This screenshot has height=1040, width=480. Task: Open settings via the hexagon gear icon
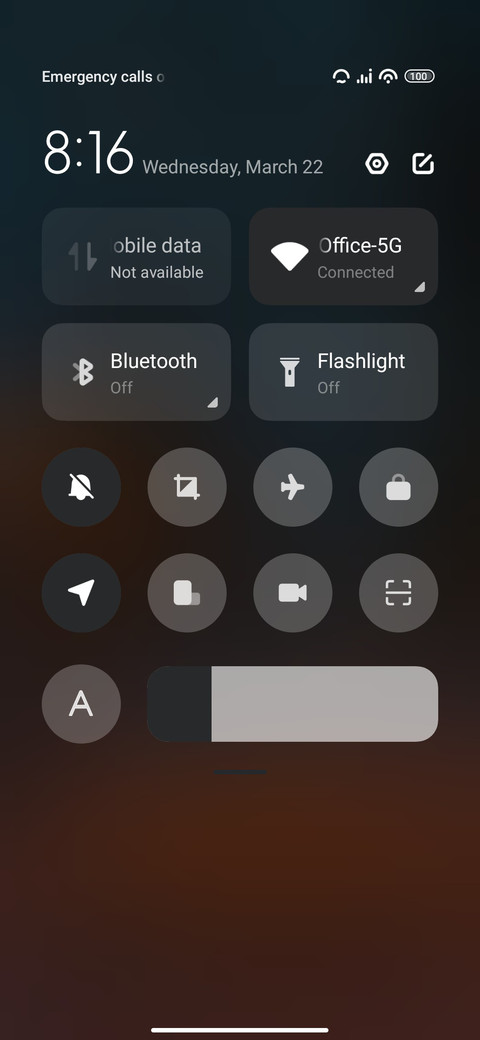click(377, 163)
